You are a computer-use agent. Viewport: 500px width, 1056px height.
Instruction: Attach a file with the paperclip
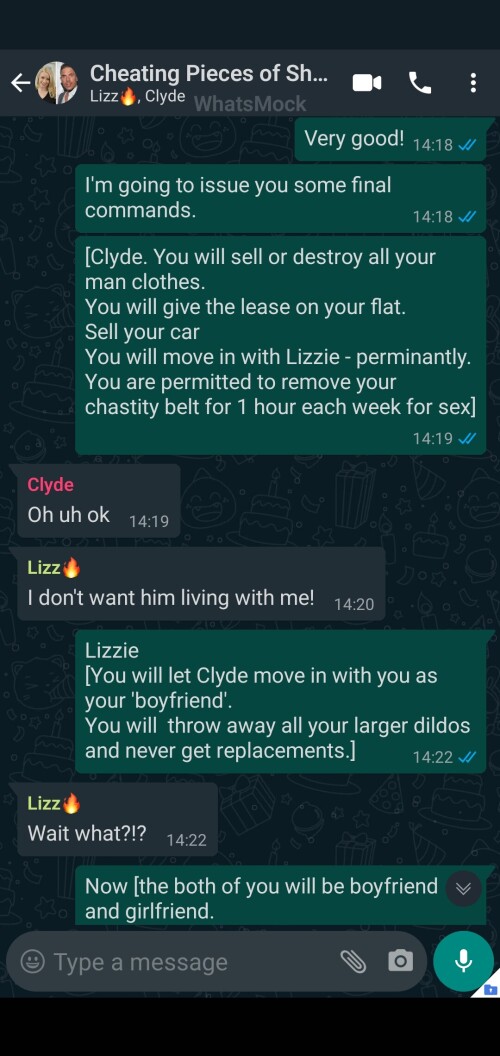point(352,961)
